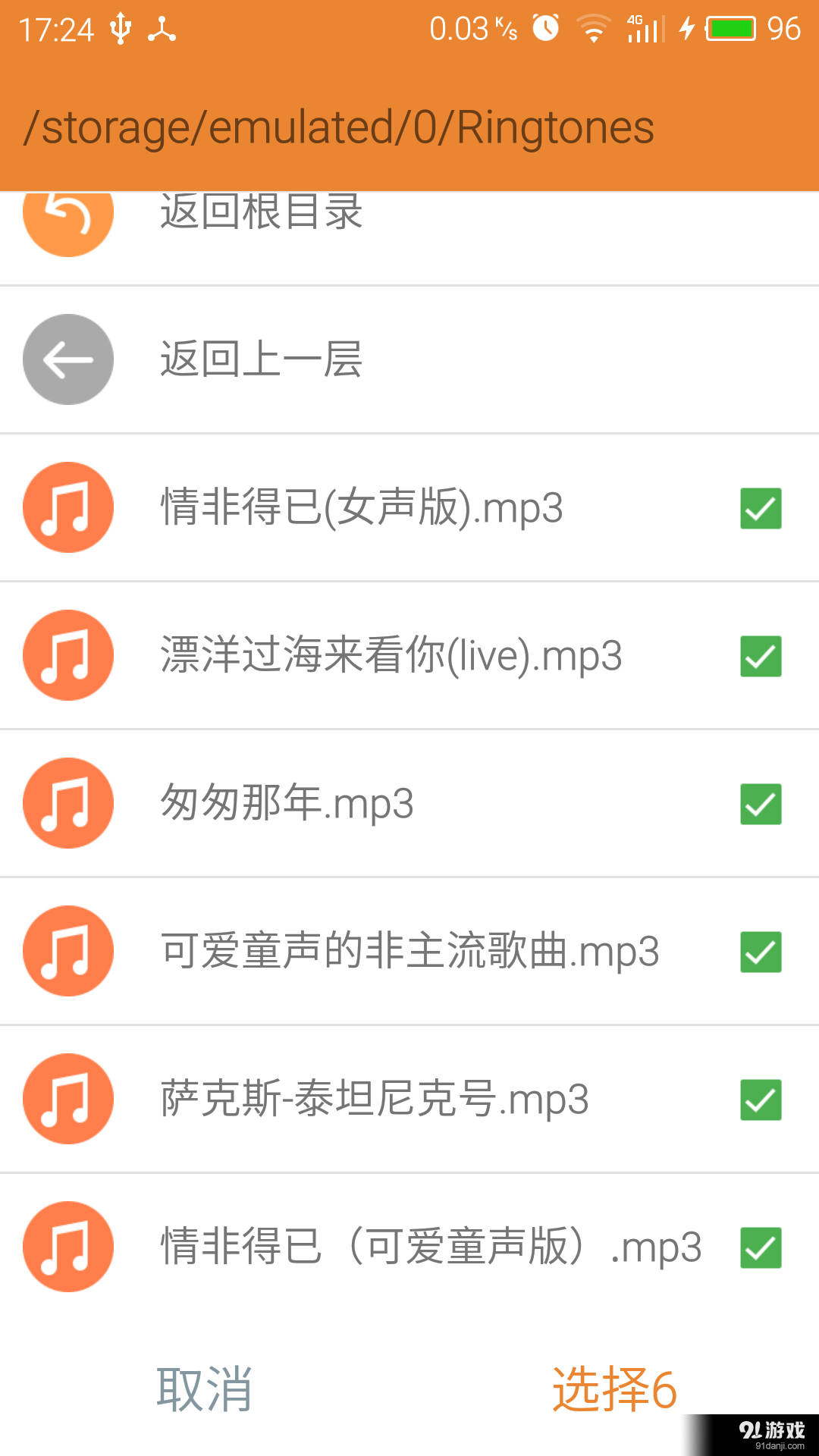Click the music note icon beside 可爱童声的非主流歌曲.mp3

point(67,951)
